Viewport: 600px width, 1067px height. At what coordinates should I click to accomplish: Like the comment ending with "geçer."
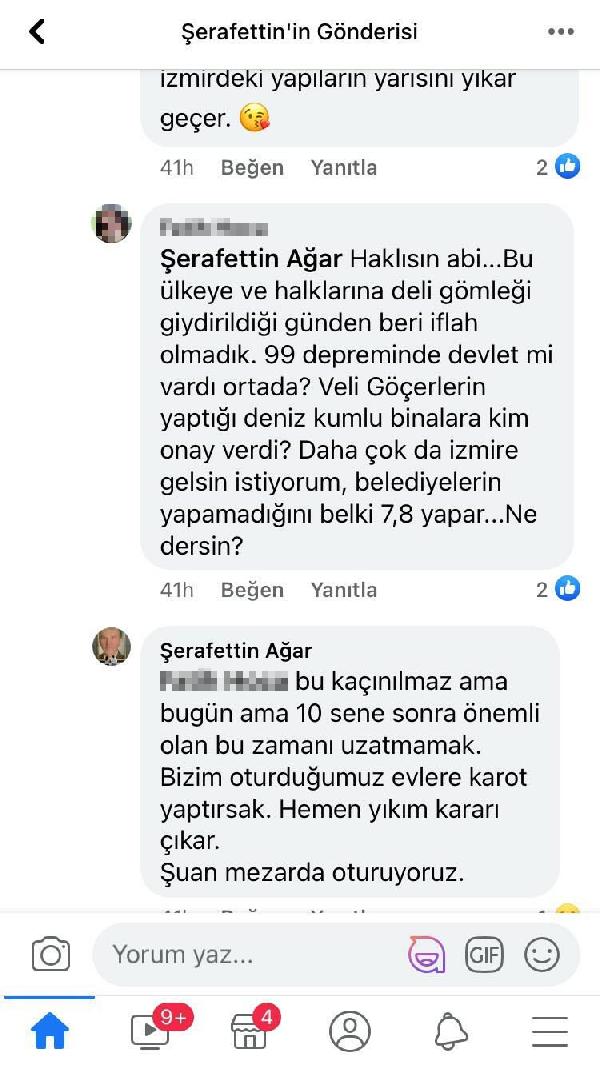point(252,168)
